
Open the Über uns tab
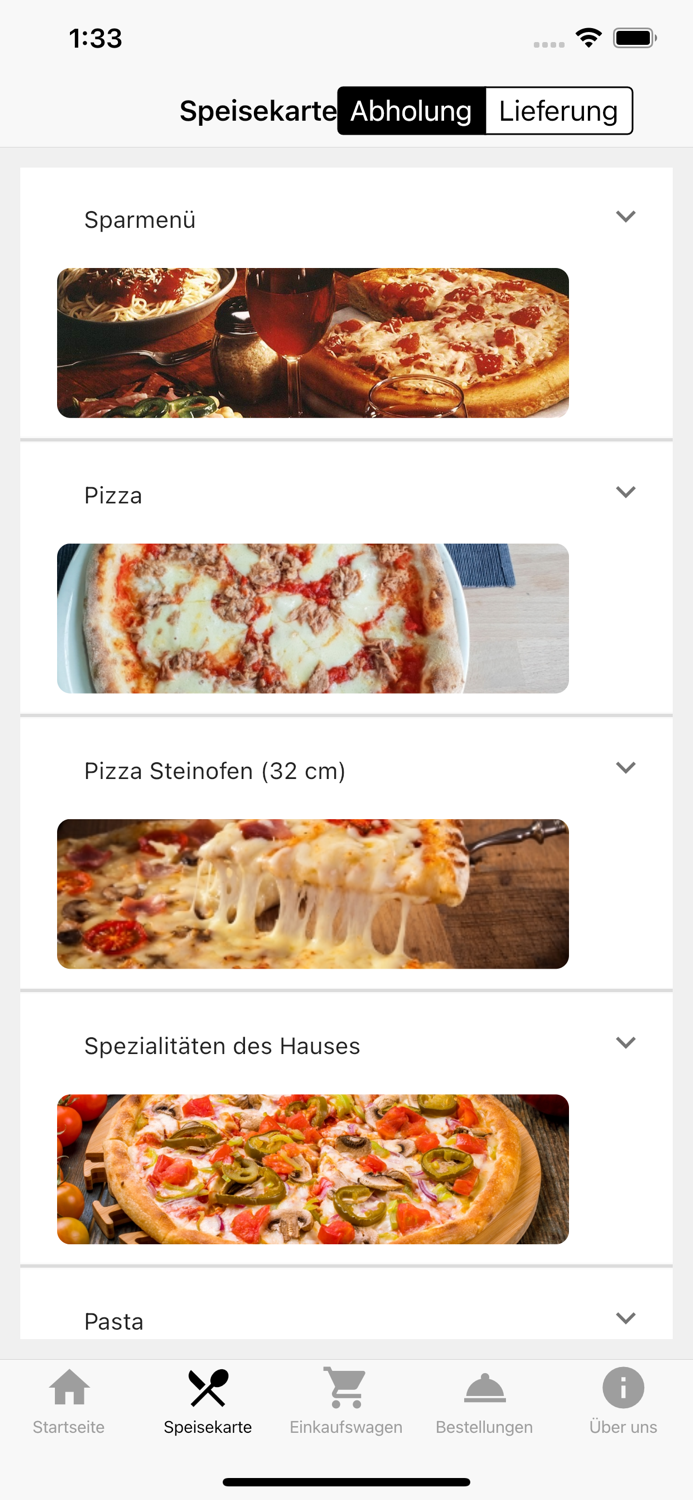coord(623,1402)
